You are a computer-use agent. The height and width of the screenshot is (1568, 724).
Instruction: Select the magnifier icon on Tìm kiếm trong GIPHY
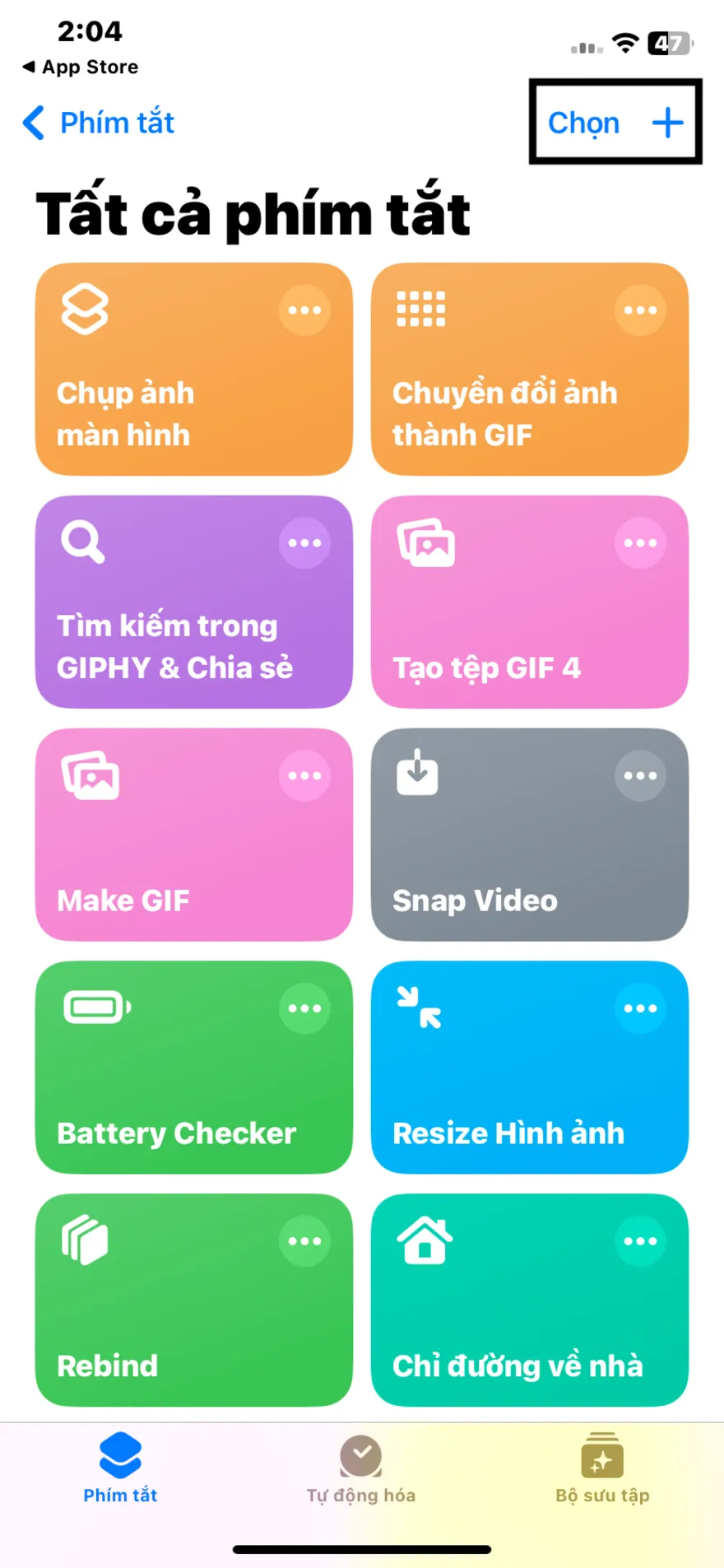[82, 542]
